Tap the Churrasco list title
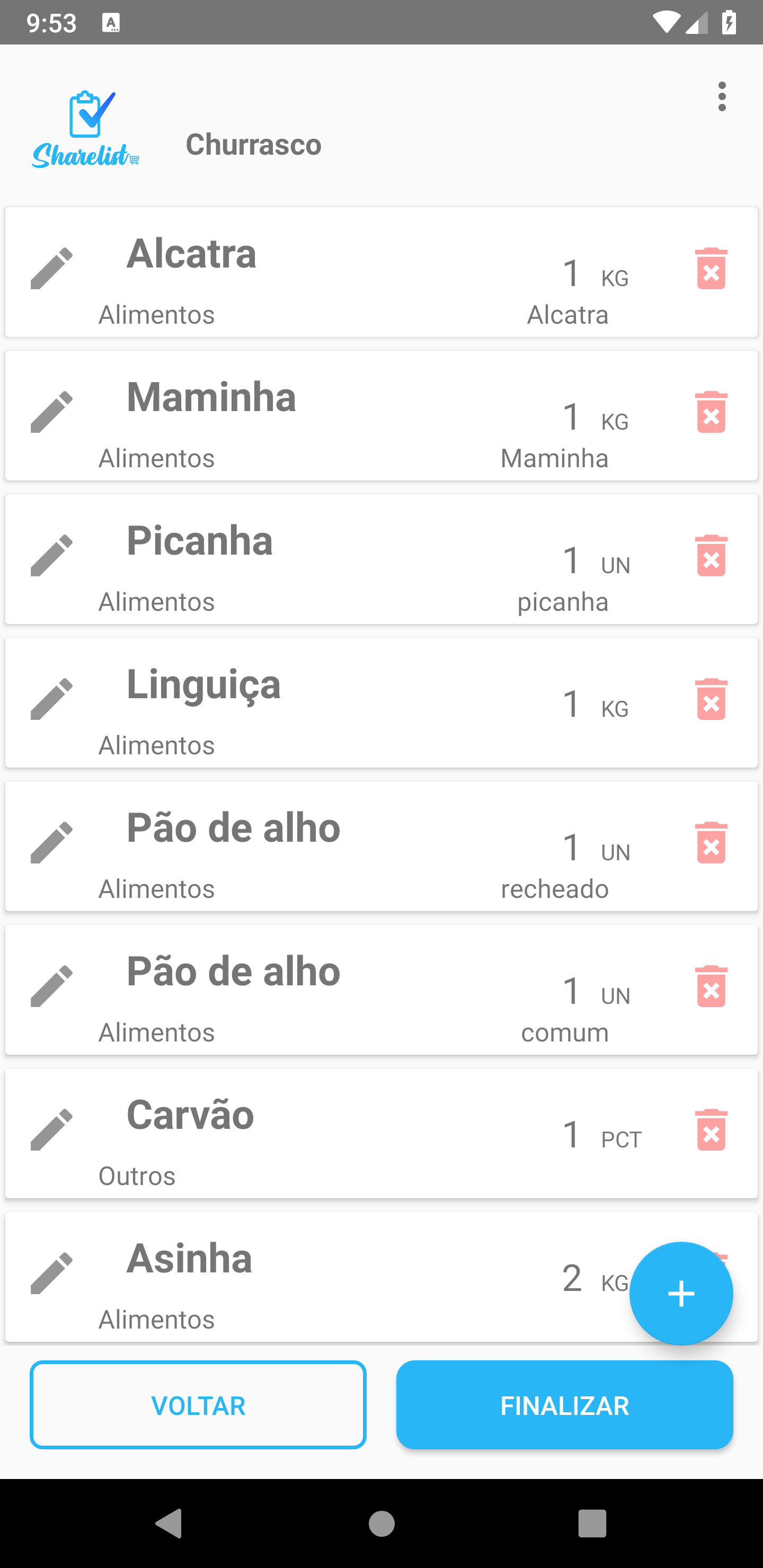763x1568 pixels. coord(253,144)
